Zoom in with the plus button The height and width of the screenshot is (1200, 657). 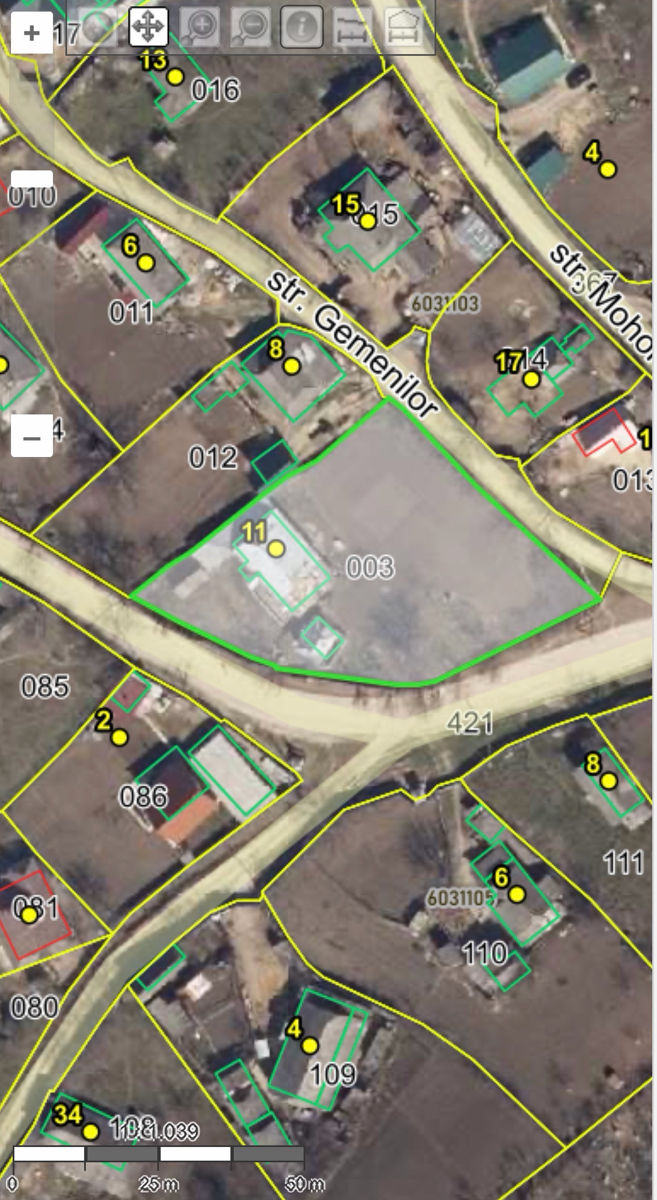(x=31, y=32)
